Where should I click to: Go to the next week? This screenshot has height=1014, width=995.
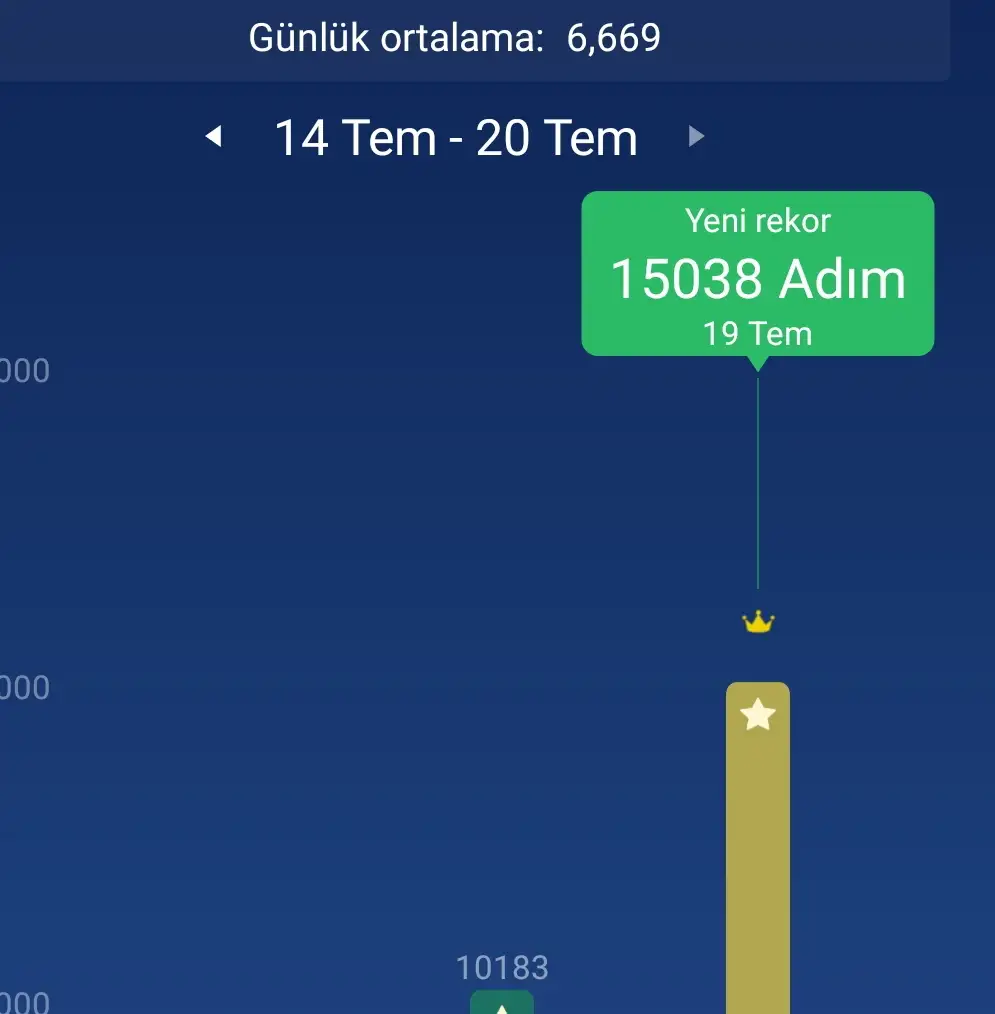(x=697, y=137)
